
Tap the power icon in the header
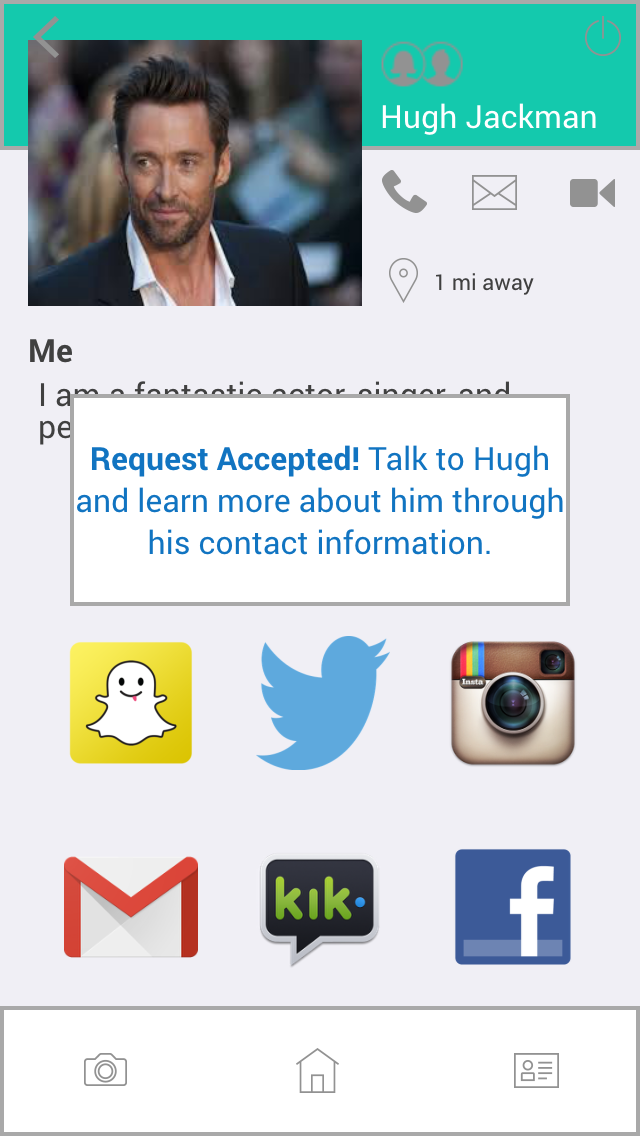tap(602, 37)
